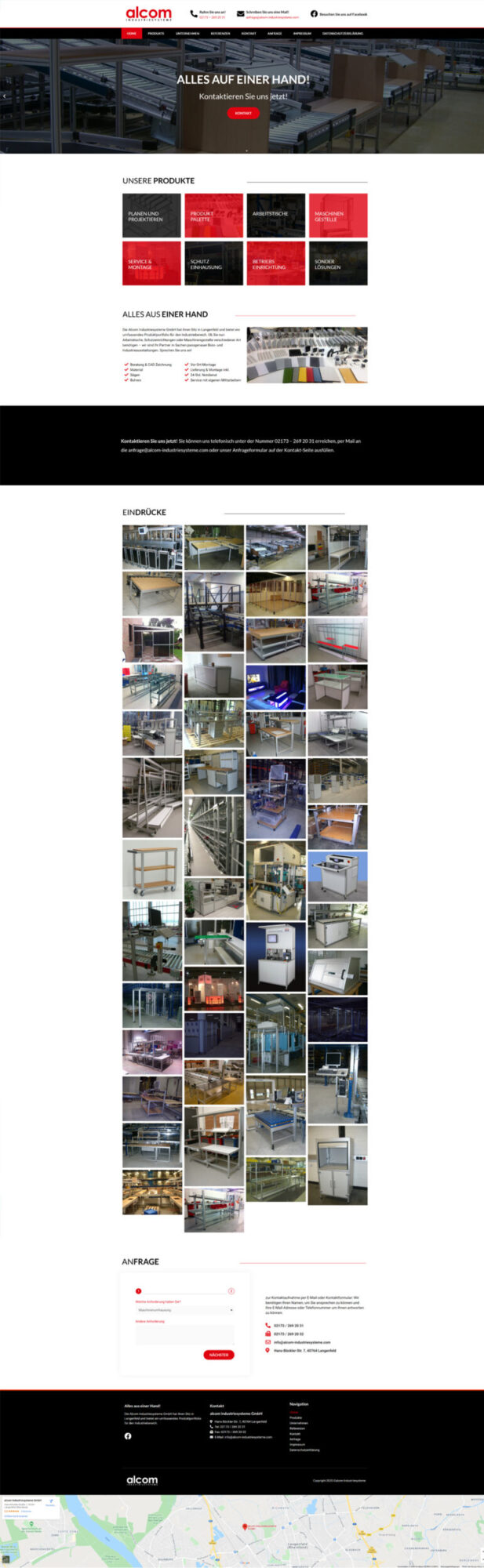This screenshot has height=1568, width=484.
Task: Open the Facebook icon in the footer
Action: [x=128, y=1436]
